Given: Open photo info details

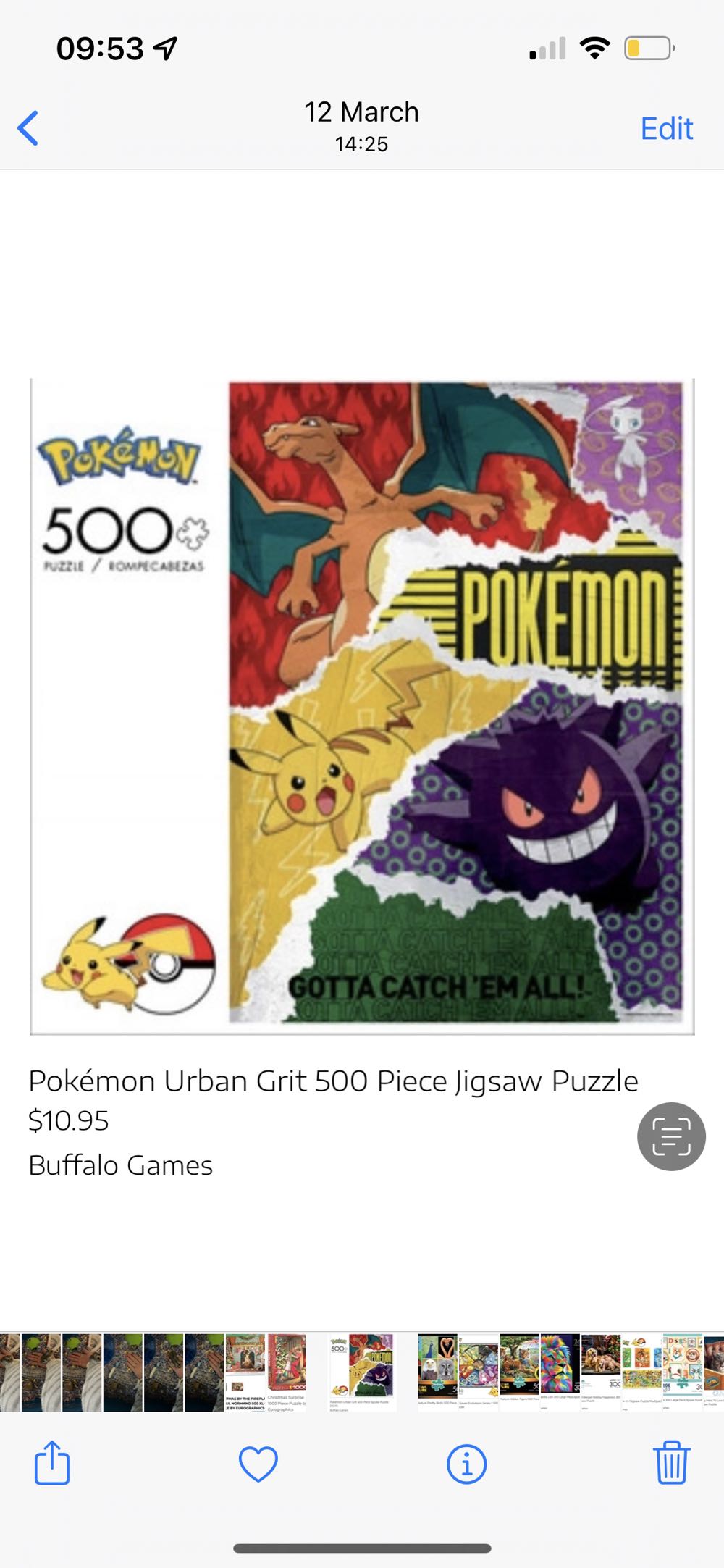Looking at the screenshot, I should point(466,1464).
